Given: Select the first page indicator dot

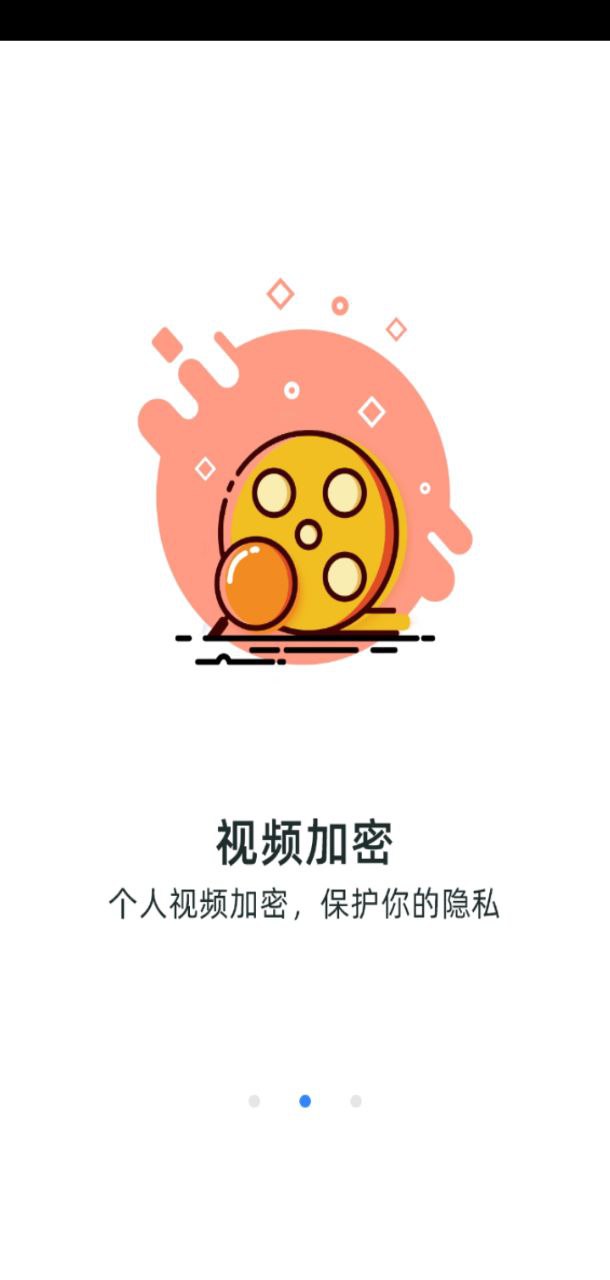Looking at the screenshot, I should tap(254, 1101).
